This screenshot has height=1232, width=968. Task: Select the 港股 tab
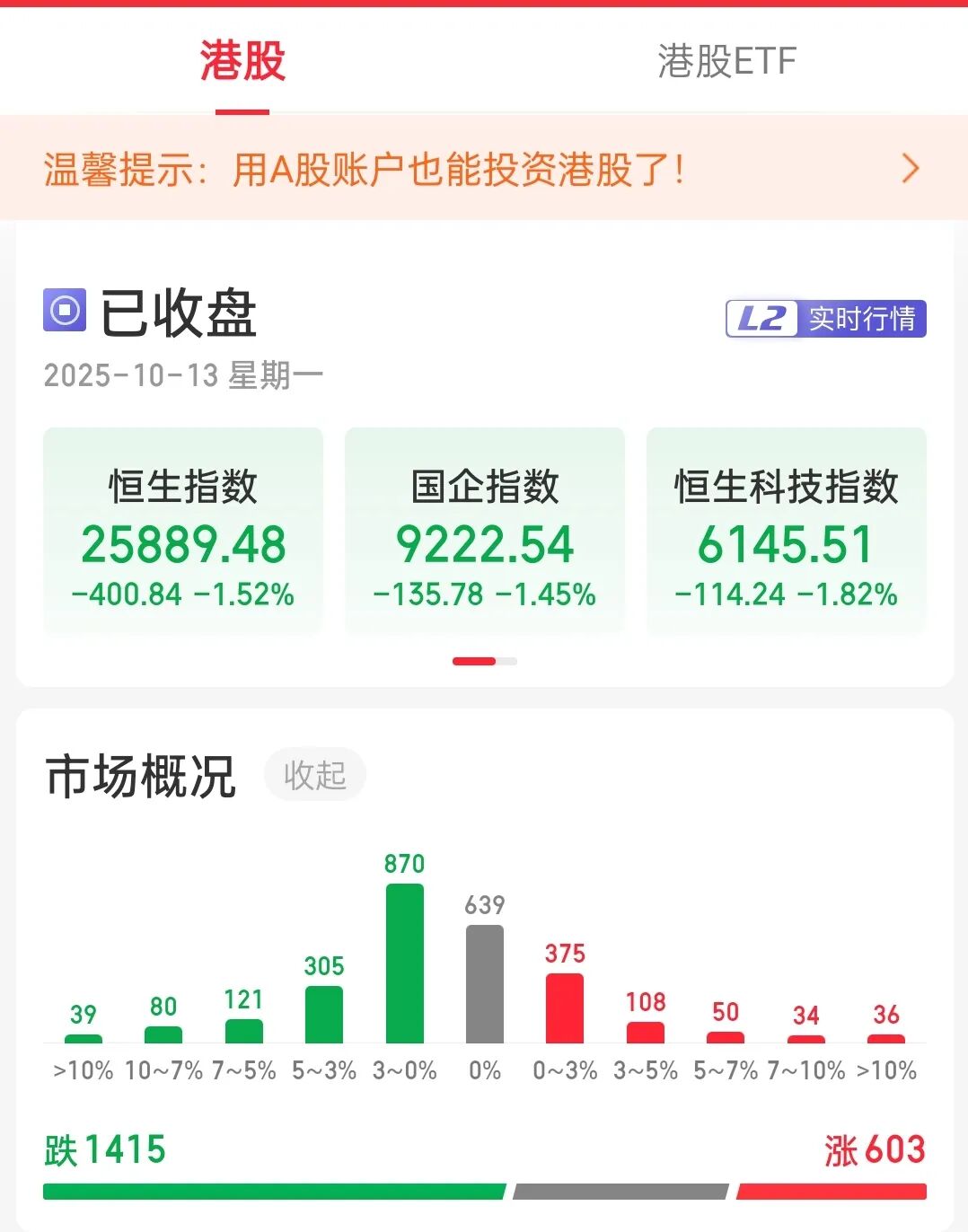coord(242,61)
